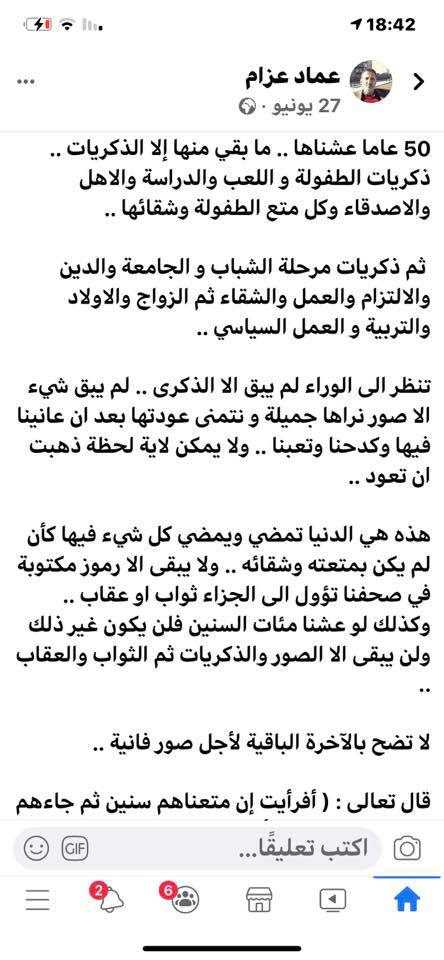This screenshot has height=960, width=444.
Task: Open the post's three-dot options menu
Action: click(x=26, y=82)
